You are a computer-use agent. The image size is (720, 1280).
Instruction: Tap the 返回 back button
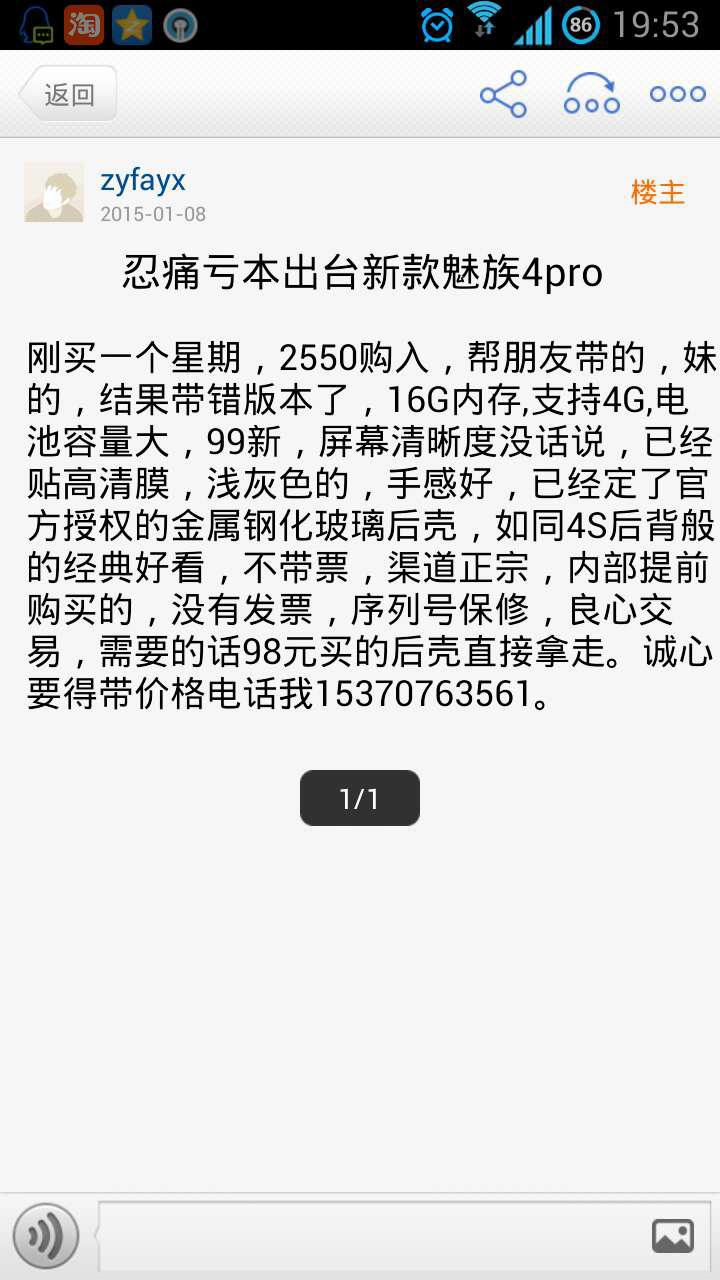point(68,94)
